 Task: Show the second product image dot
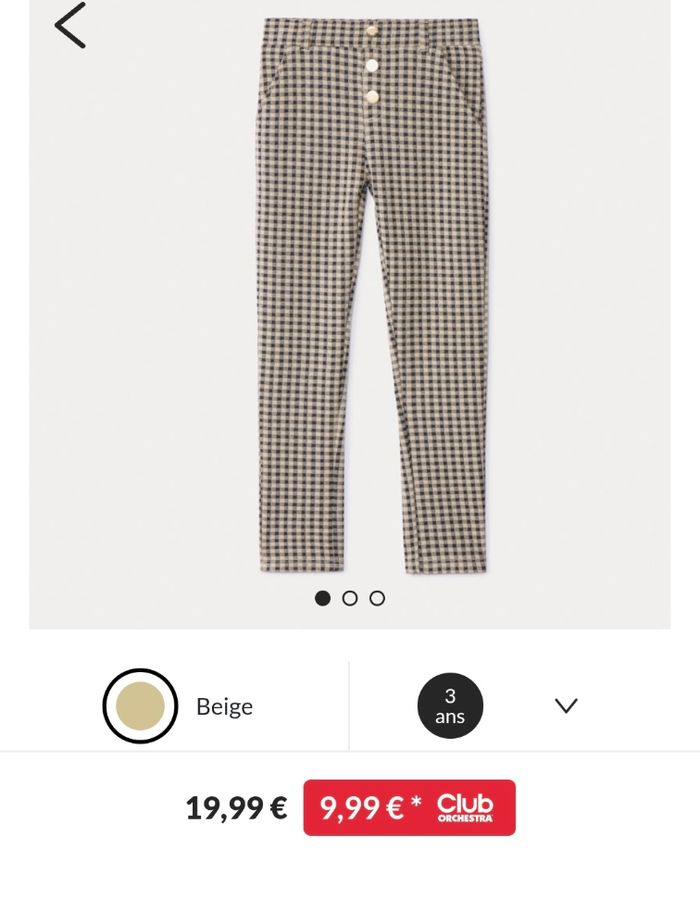(350, 598)
